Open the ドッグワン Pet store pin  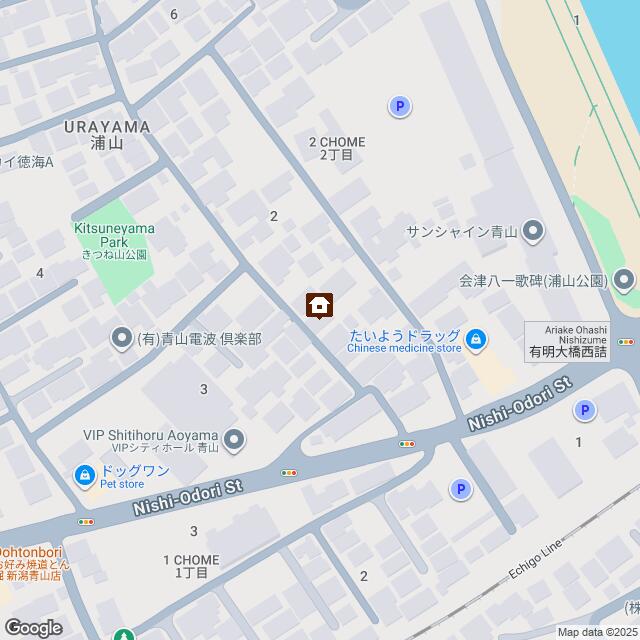tap(85, 476)
